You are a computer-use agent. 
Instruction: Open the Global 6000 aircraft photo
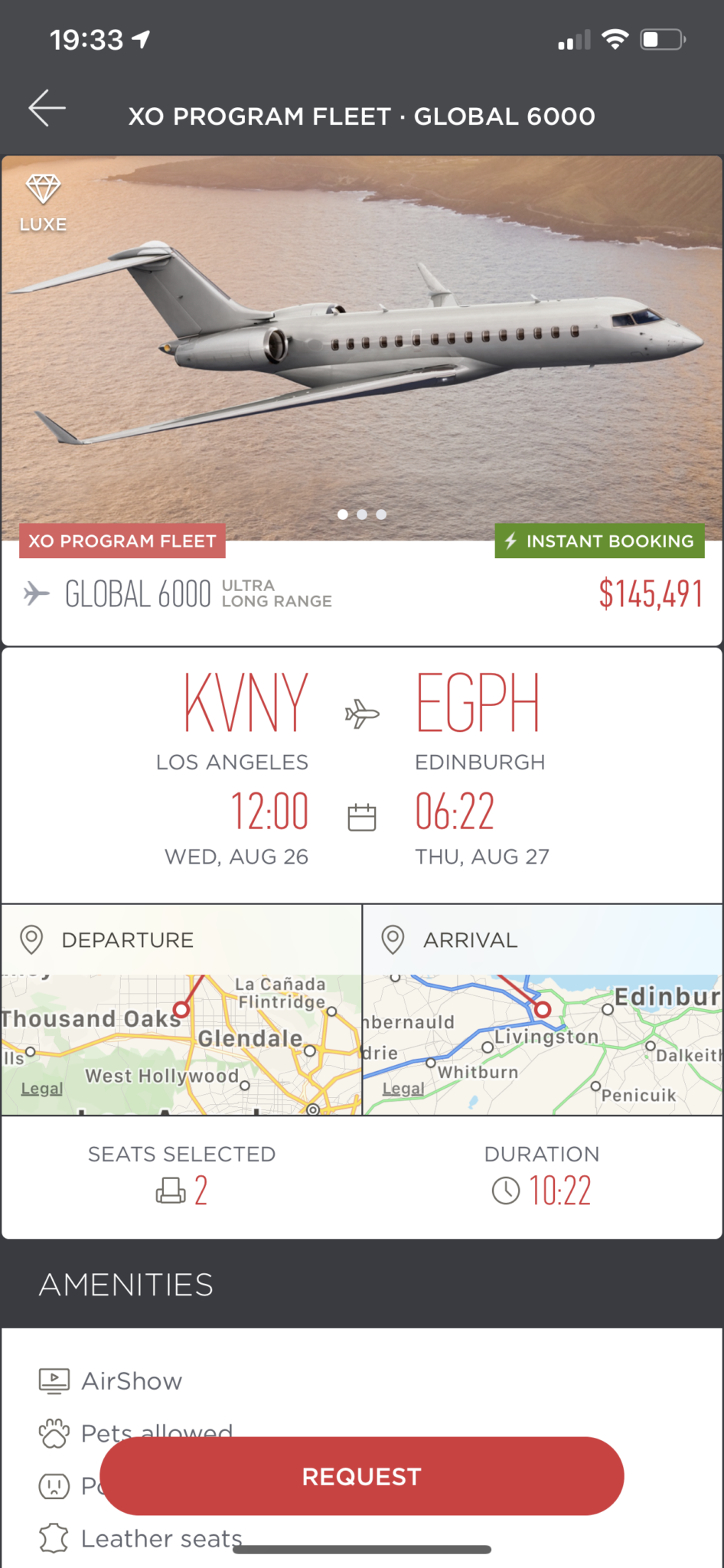click(x=362, y=348)
